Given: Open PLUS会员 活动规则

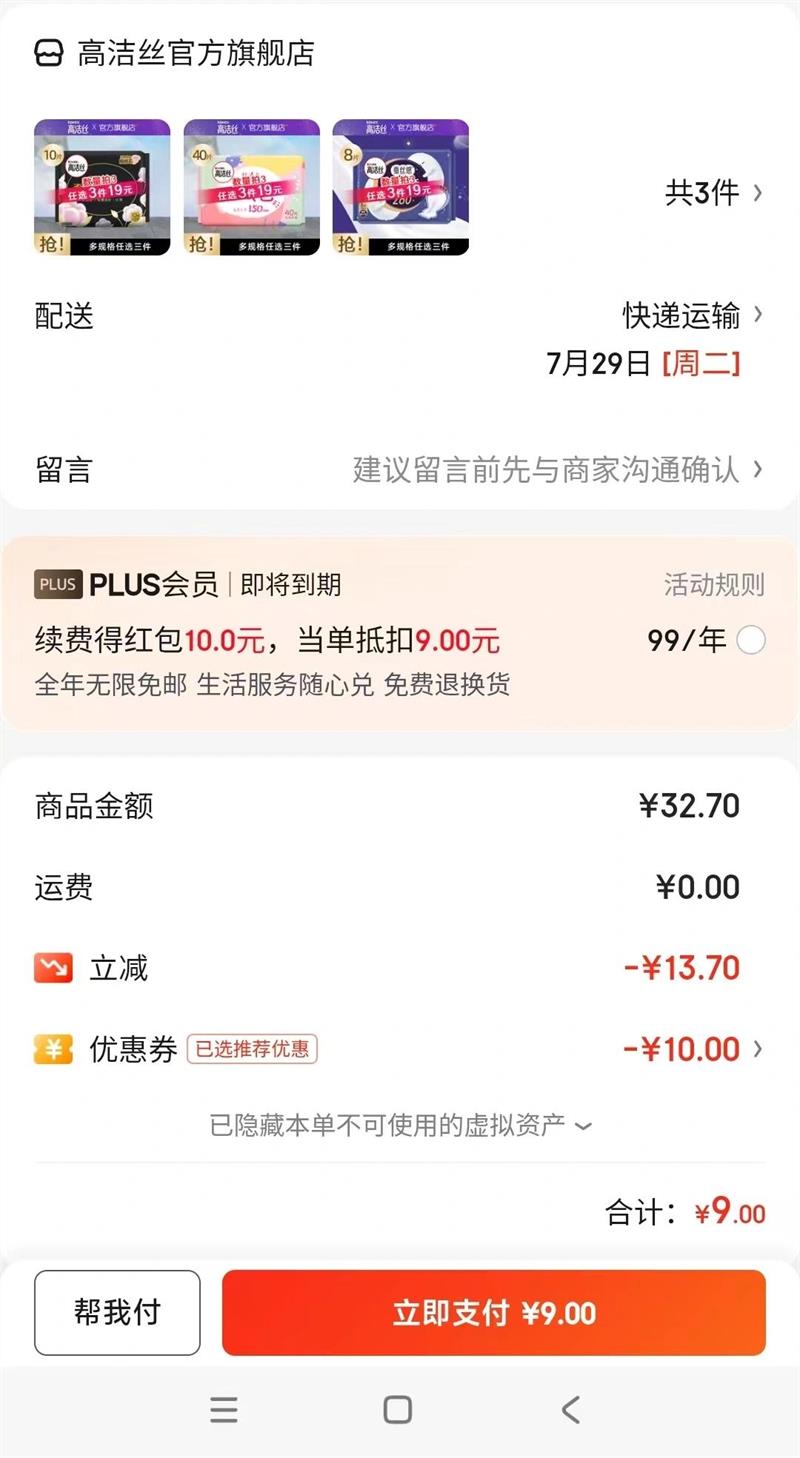Looking at the screenshot, I should [x=713, y=585].
